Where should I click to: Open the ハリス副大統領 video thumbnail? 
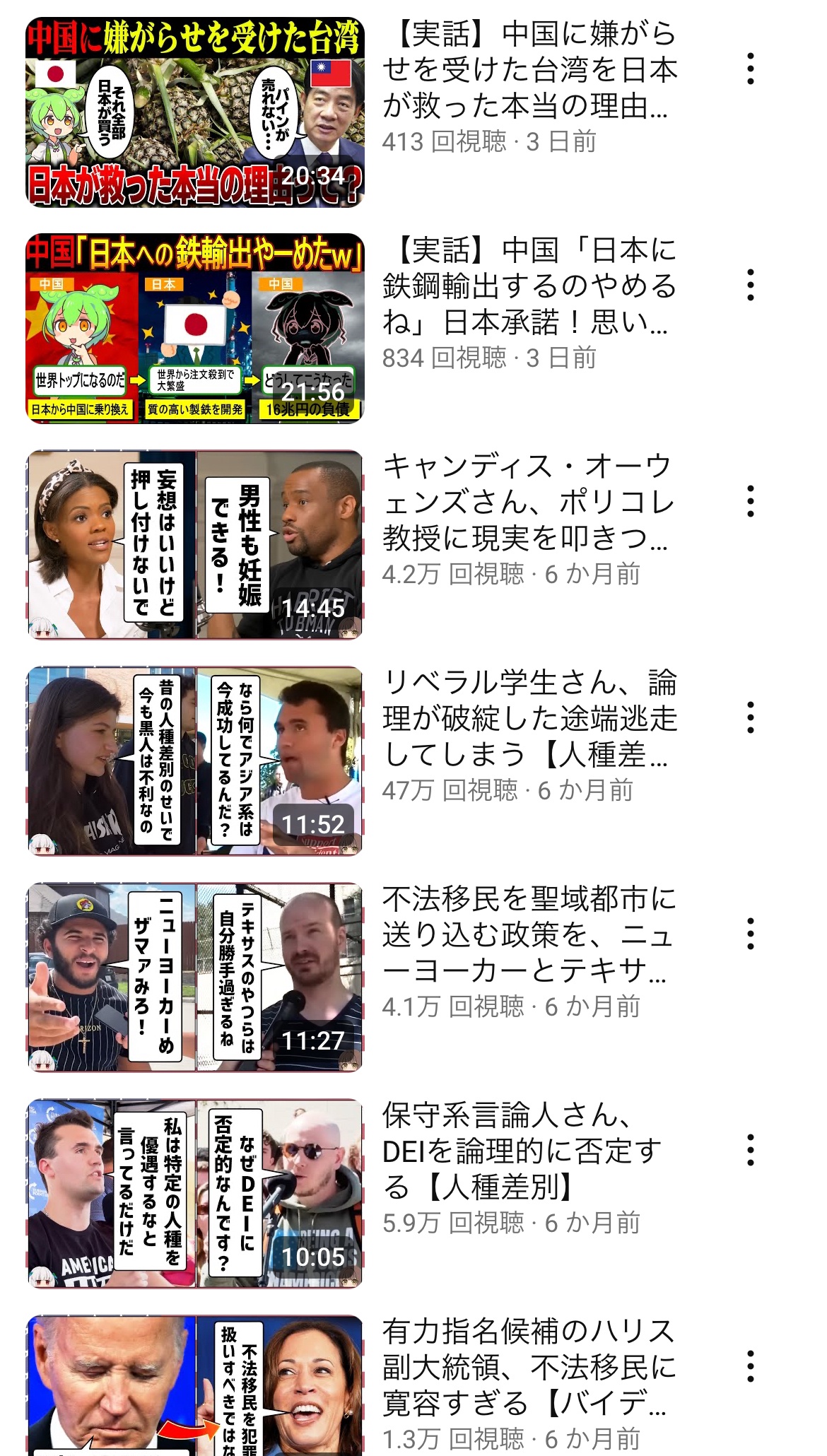pyautogui.click(x=195, y=1385)
